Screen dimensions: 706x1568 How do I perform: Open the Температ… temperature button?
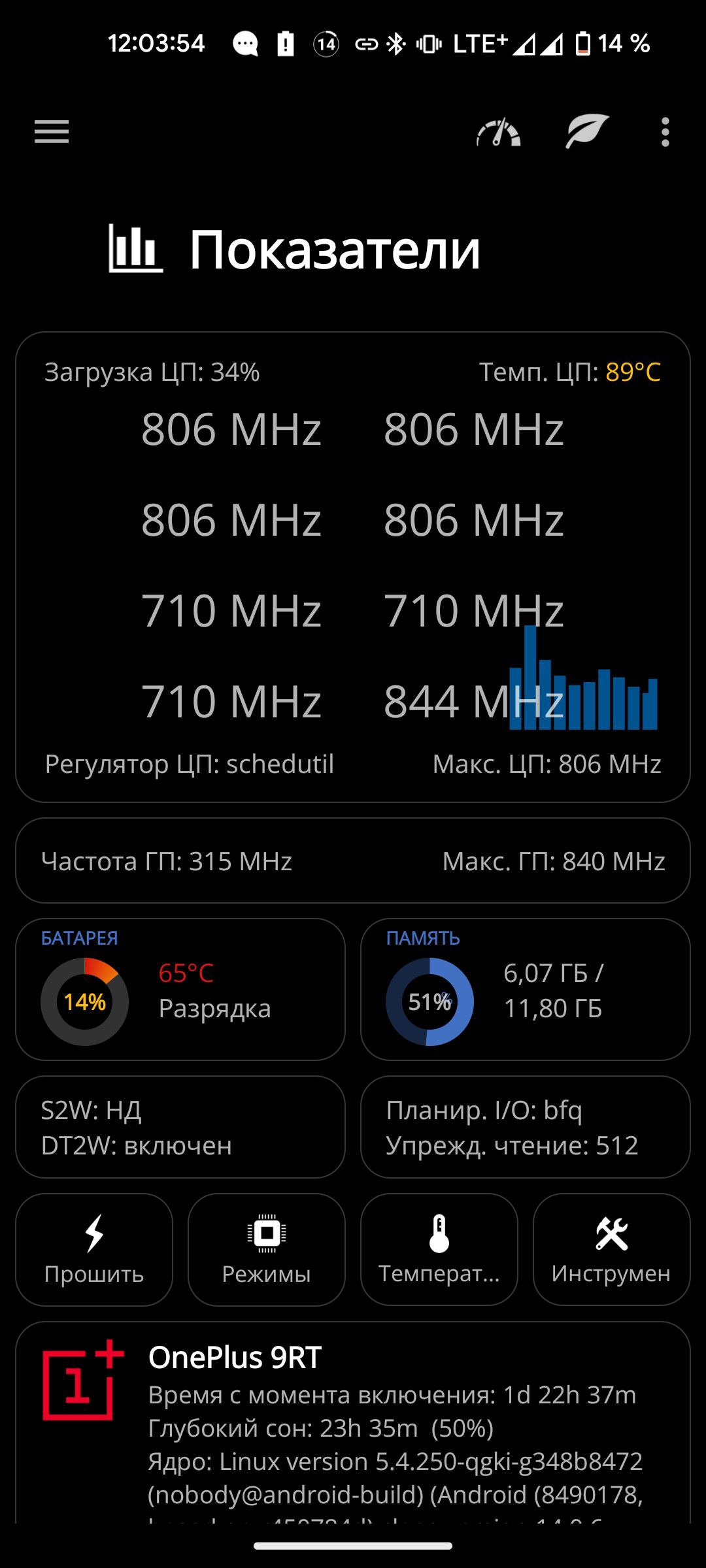click(x=439, y=1249)
